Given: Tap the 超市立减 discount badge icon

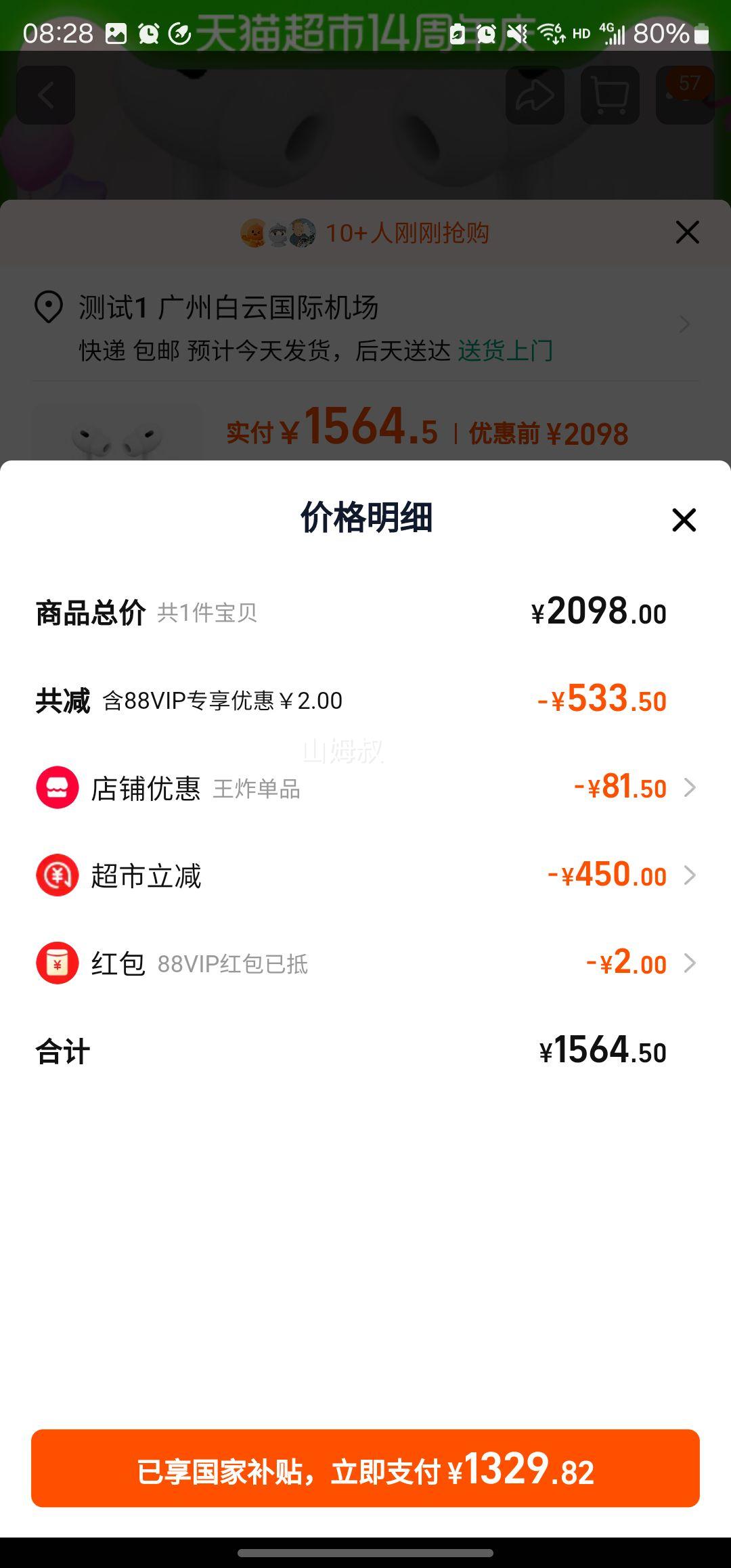Looking at the screenshot, I should [58, 875].
